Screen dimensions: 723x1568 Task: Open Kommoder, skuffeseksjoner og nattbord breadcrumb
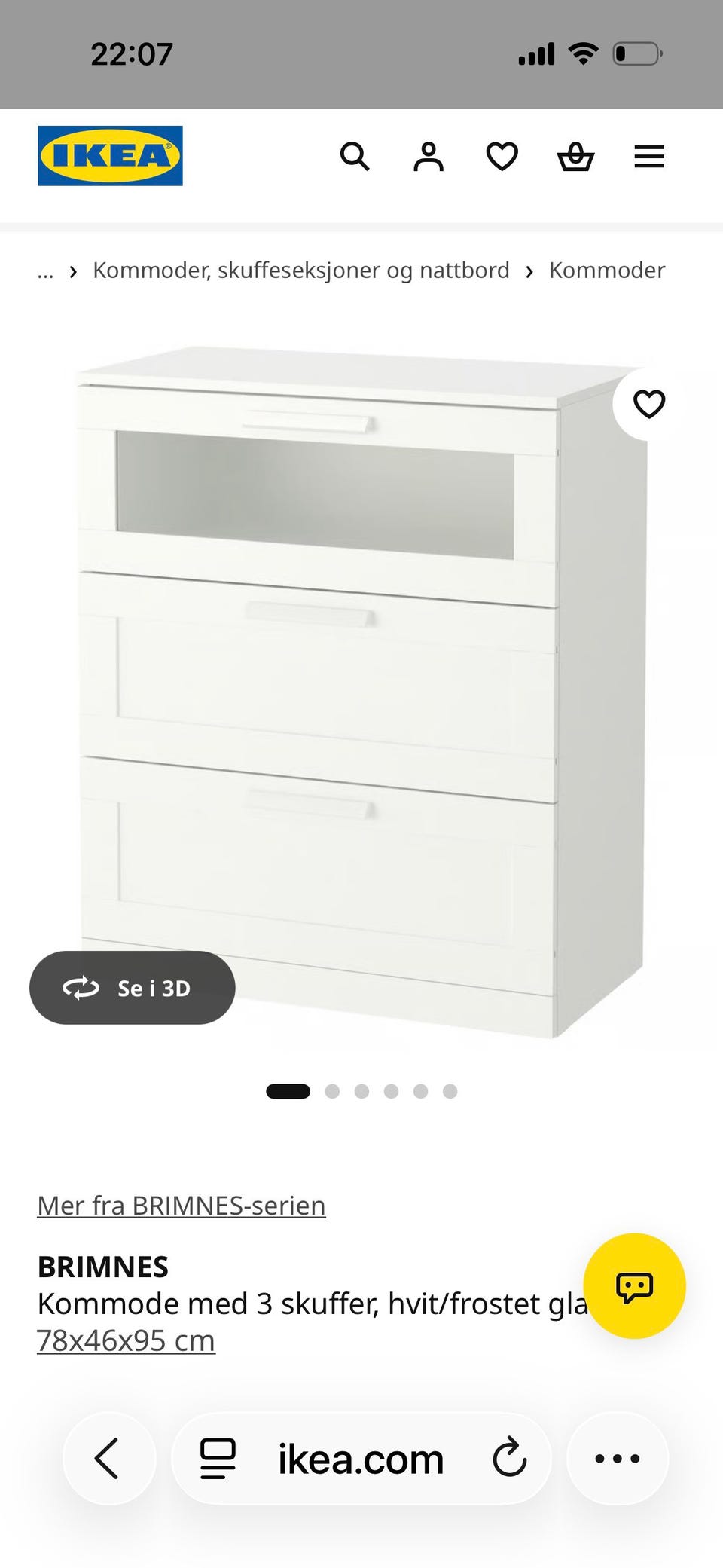click(x=301, y=271)
